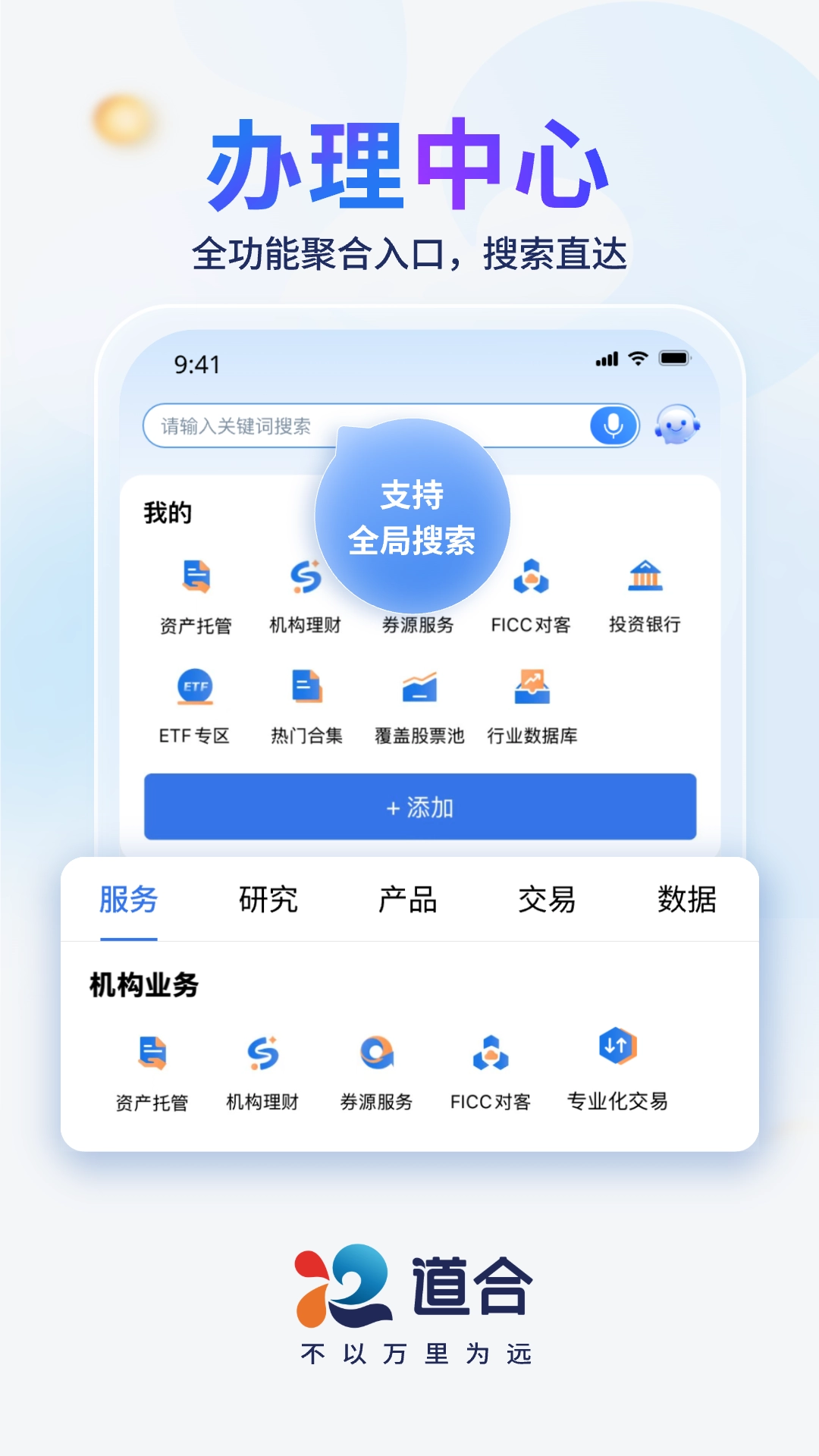Switch to the 研究 tab

267,901
